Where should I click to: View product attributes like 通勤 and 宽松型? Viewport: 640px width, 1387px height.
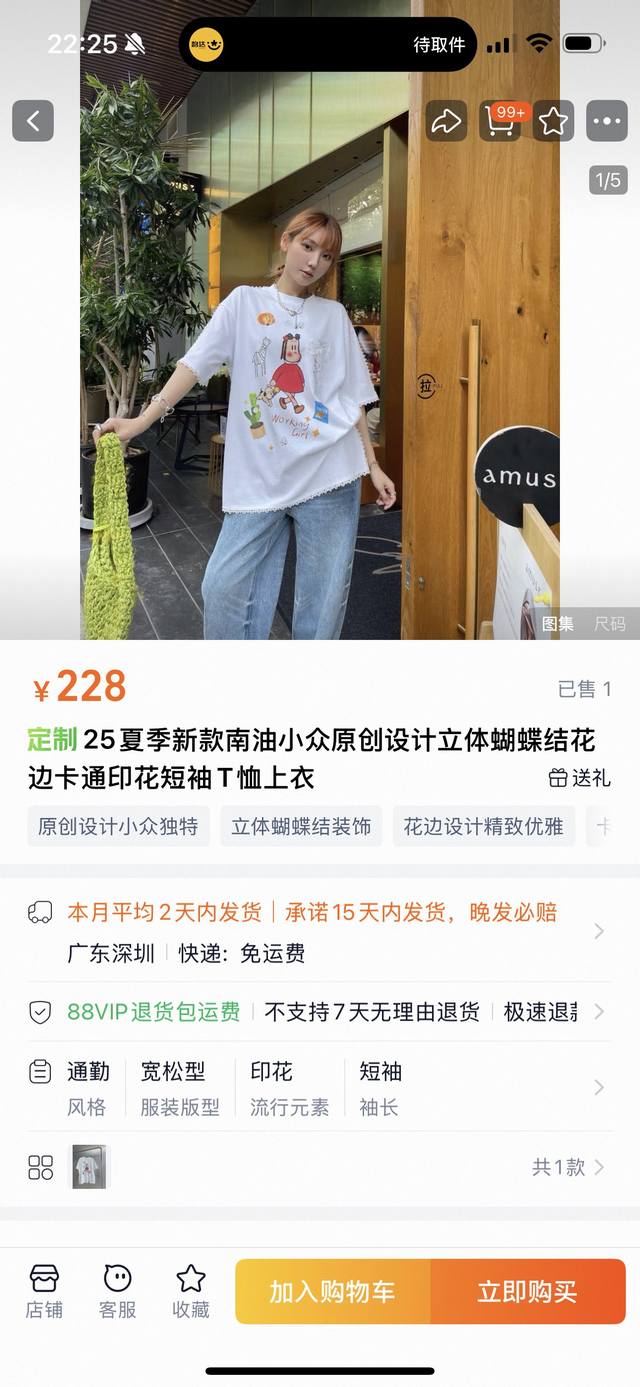320,1088
